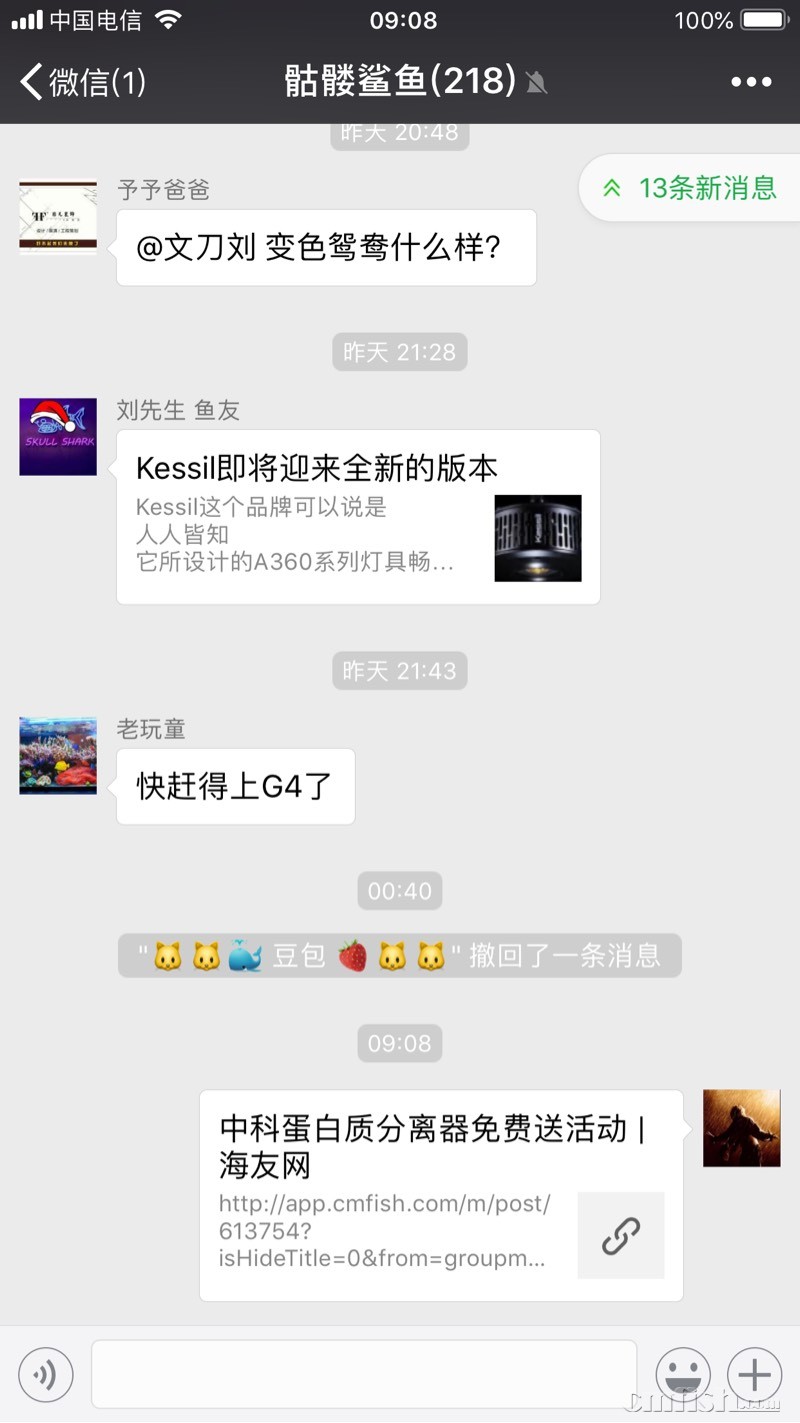Open the emoji sticker panel

(x=682, y=1375)
